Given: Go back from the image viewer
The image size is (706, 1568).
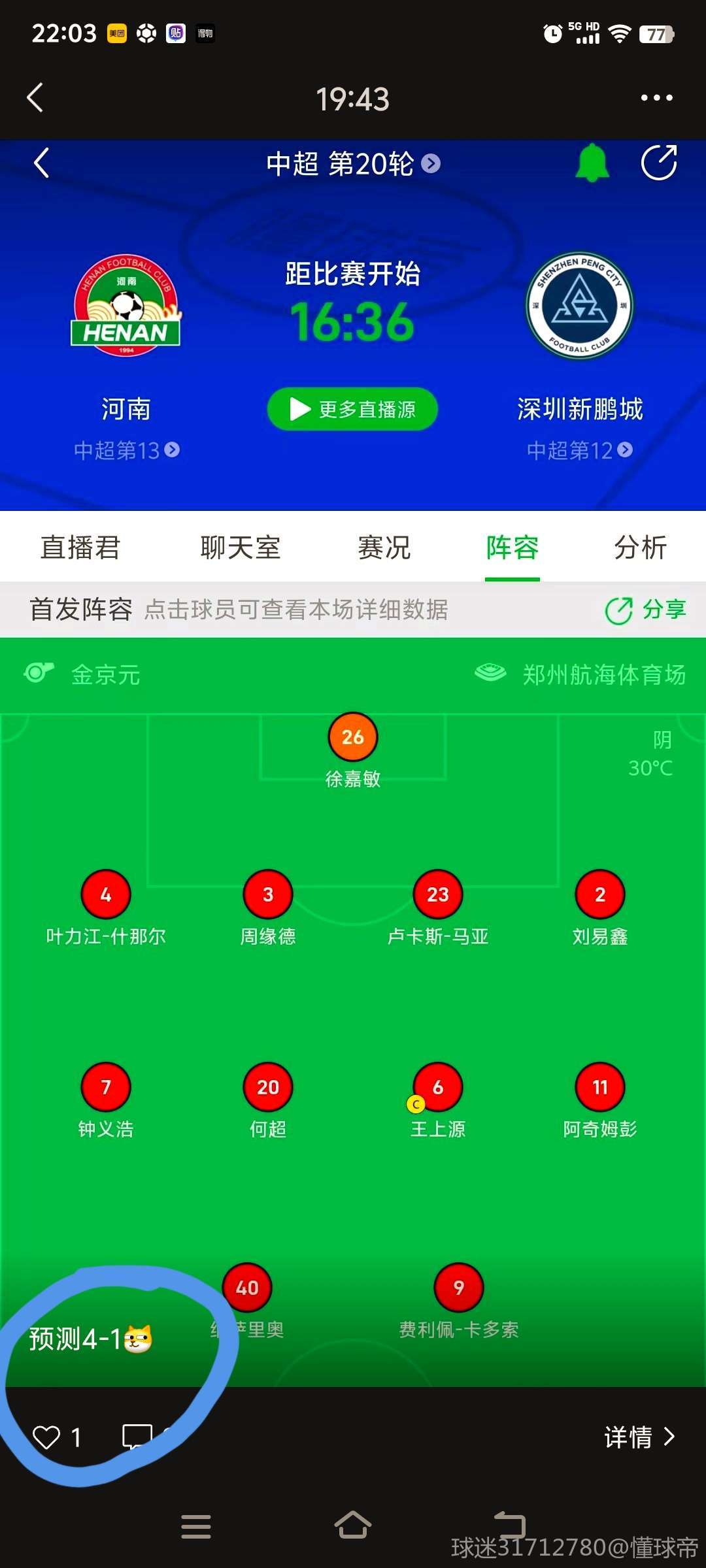Looking at the screenshot, I should 35,98.
